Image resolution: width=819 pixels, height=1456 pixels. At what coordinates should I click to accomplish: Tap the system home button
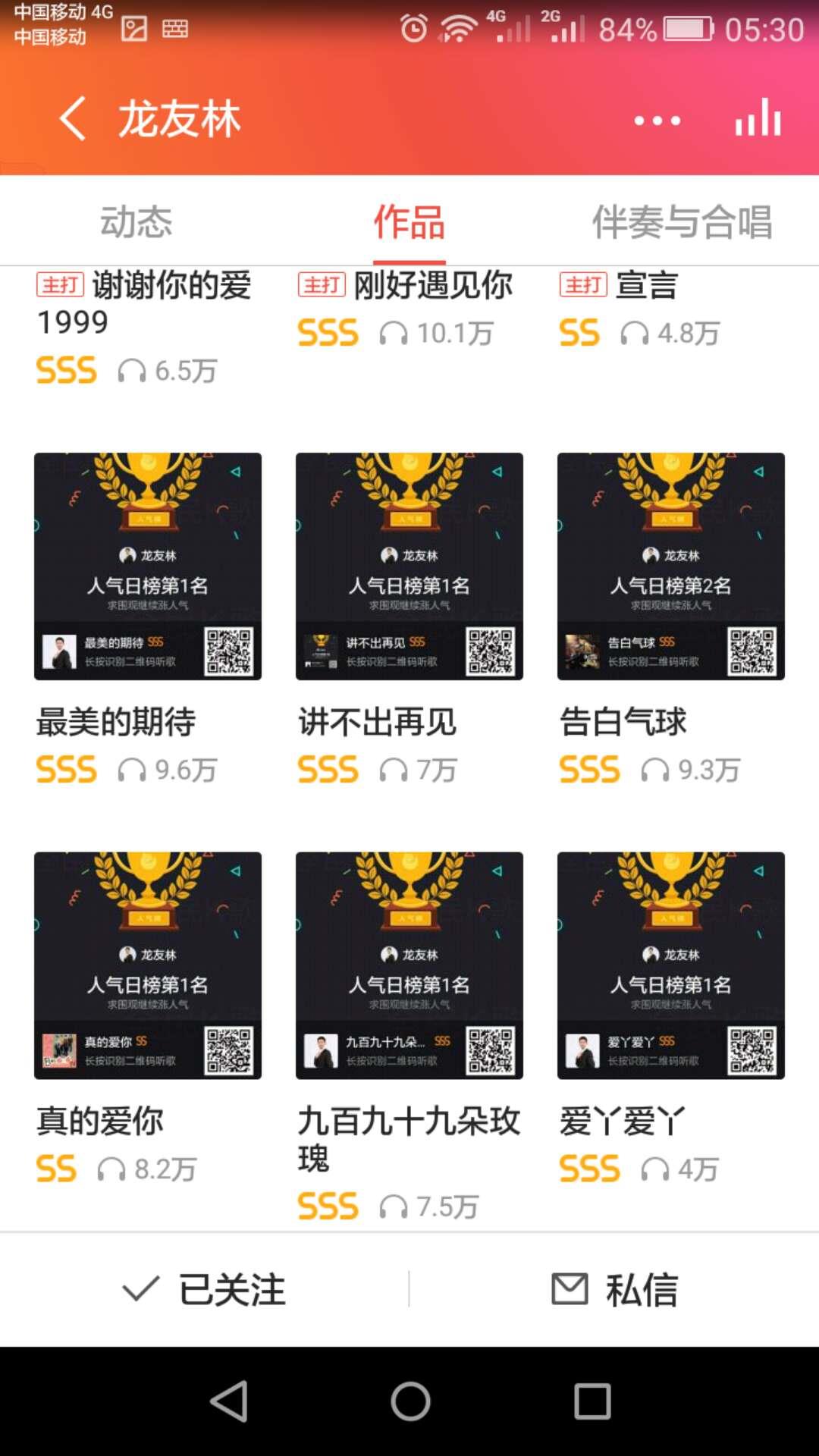tap(410, 1401)
